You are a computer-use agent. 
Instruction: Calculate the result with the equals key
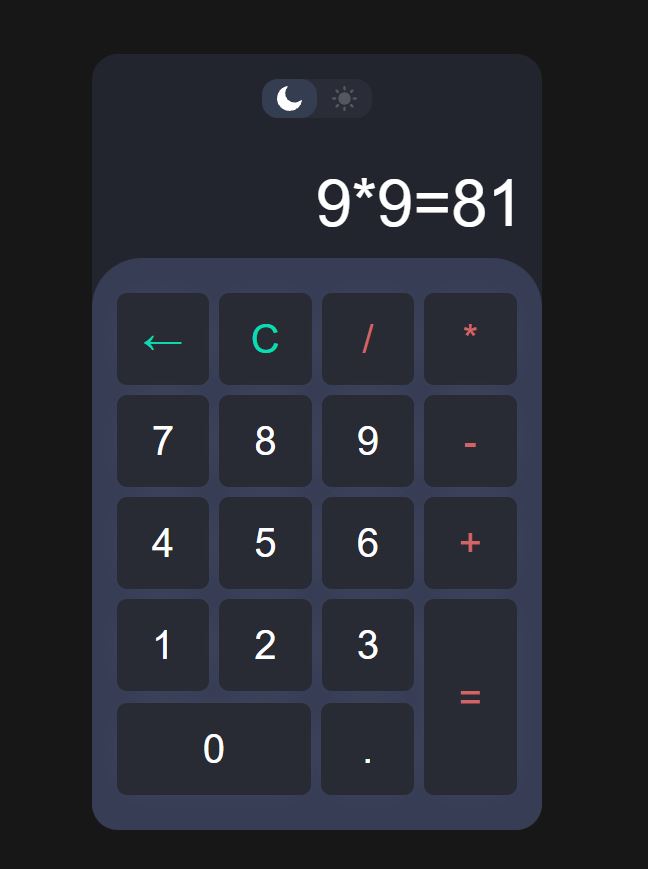click(470, 697)
